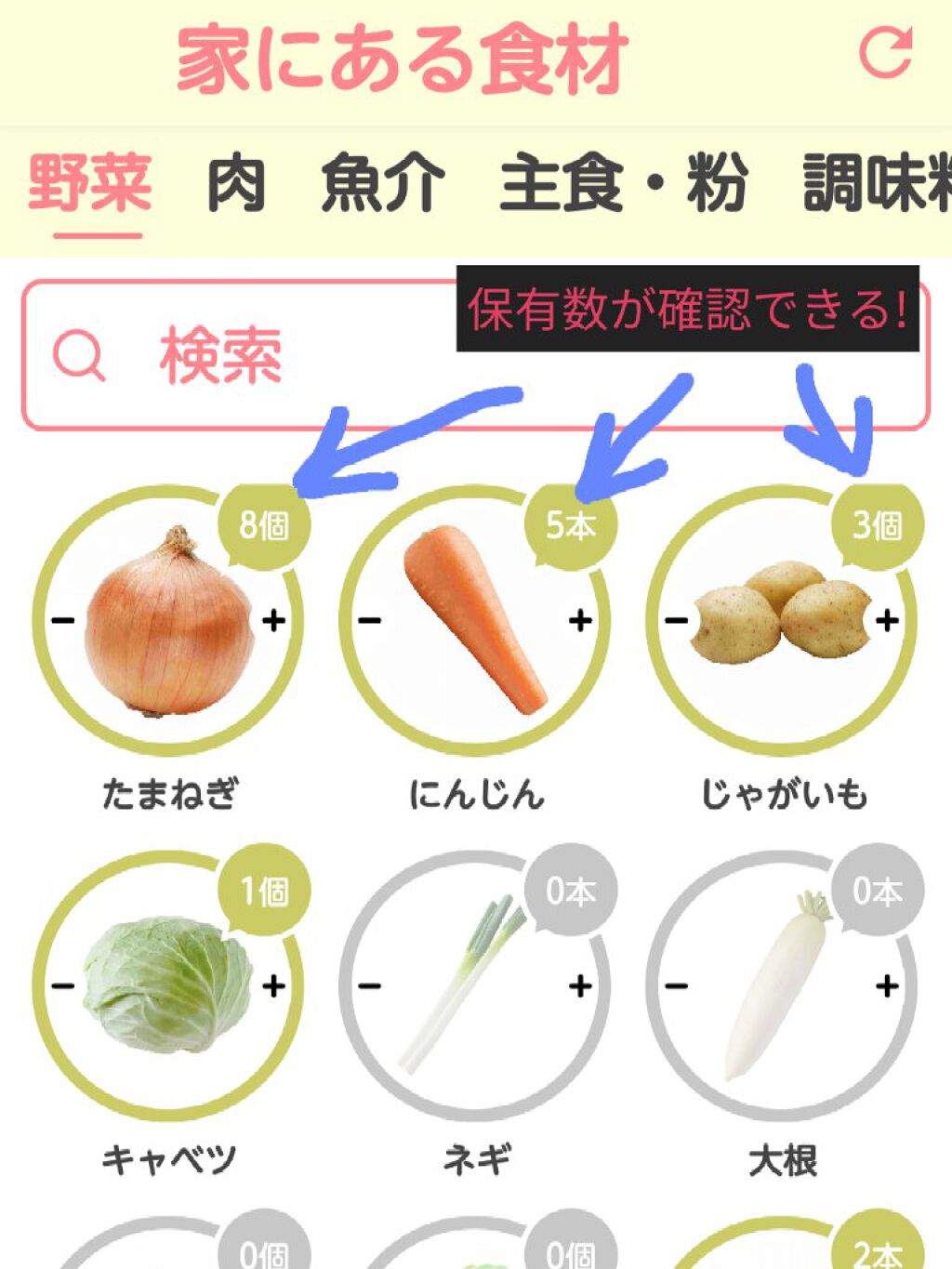This screenshot has width=952, height=1269.
Task: Tap the refresh icon at top right
Action: coord(888,51)
